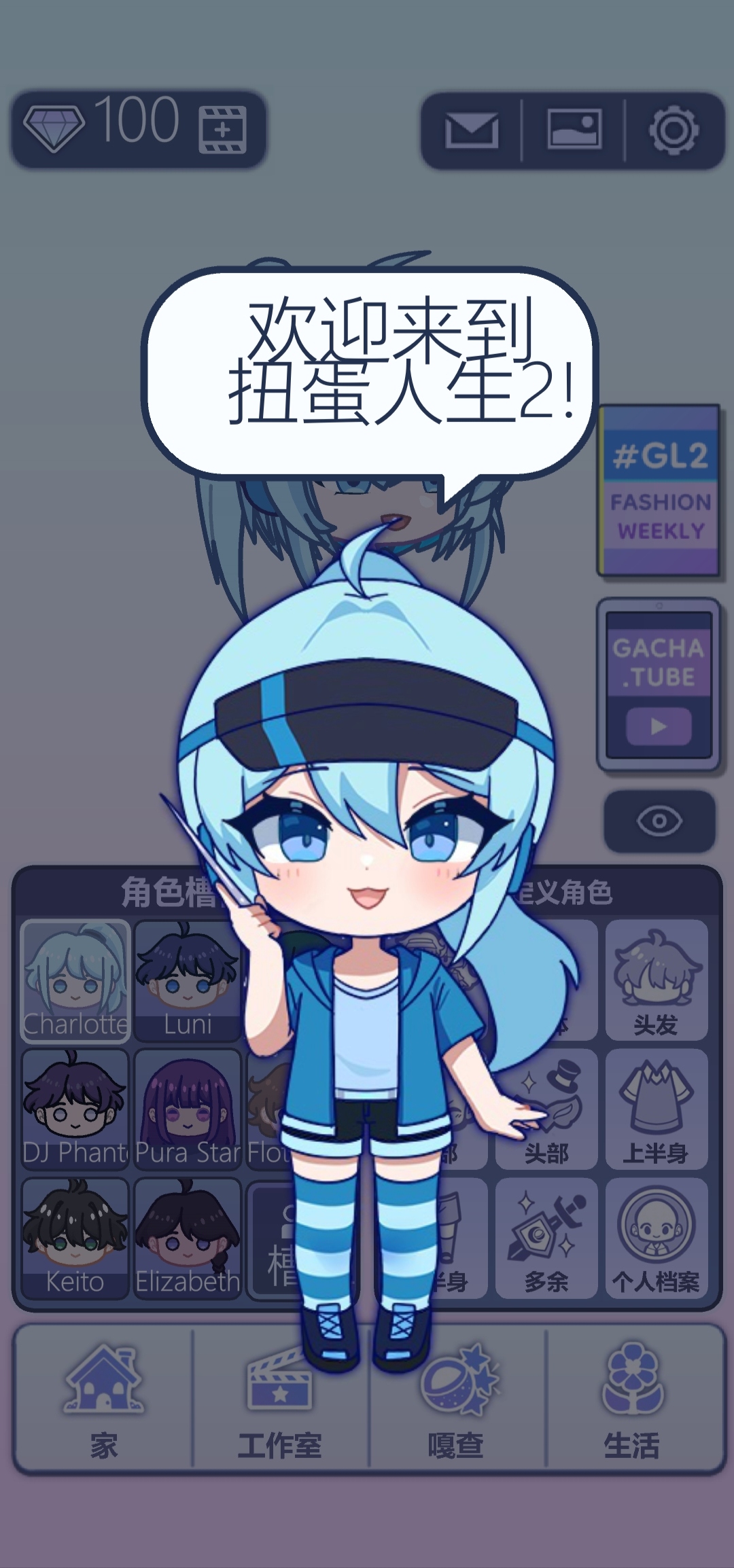Viewport: 734px width, 1568px height.
Task: Open 上半身 upper body customization
Action: [656, 1109]
